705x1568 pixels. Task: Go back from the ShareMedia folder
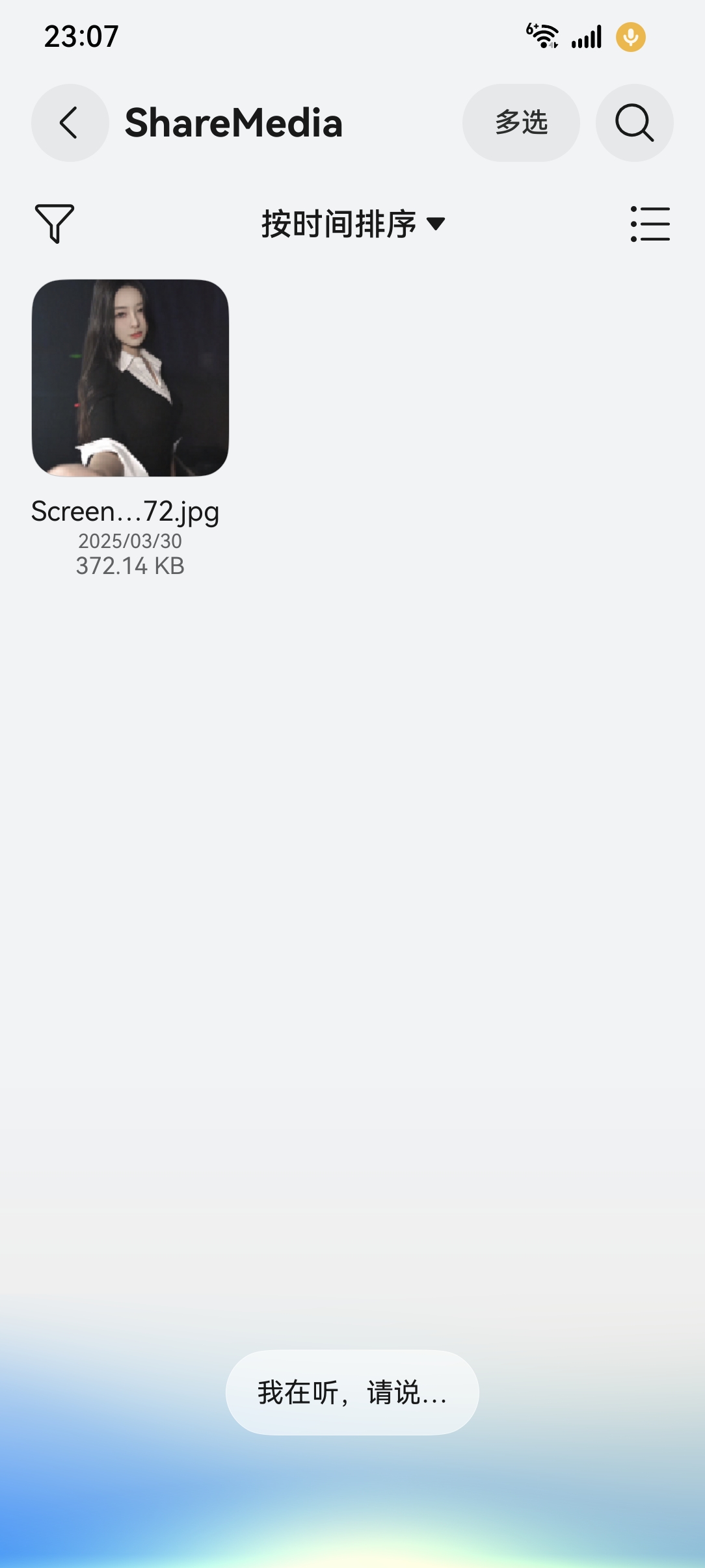(x=70, y=123)
